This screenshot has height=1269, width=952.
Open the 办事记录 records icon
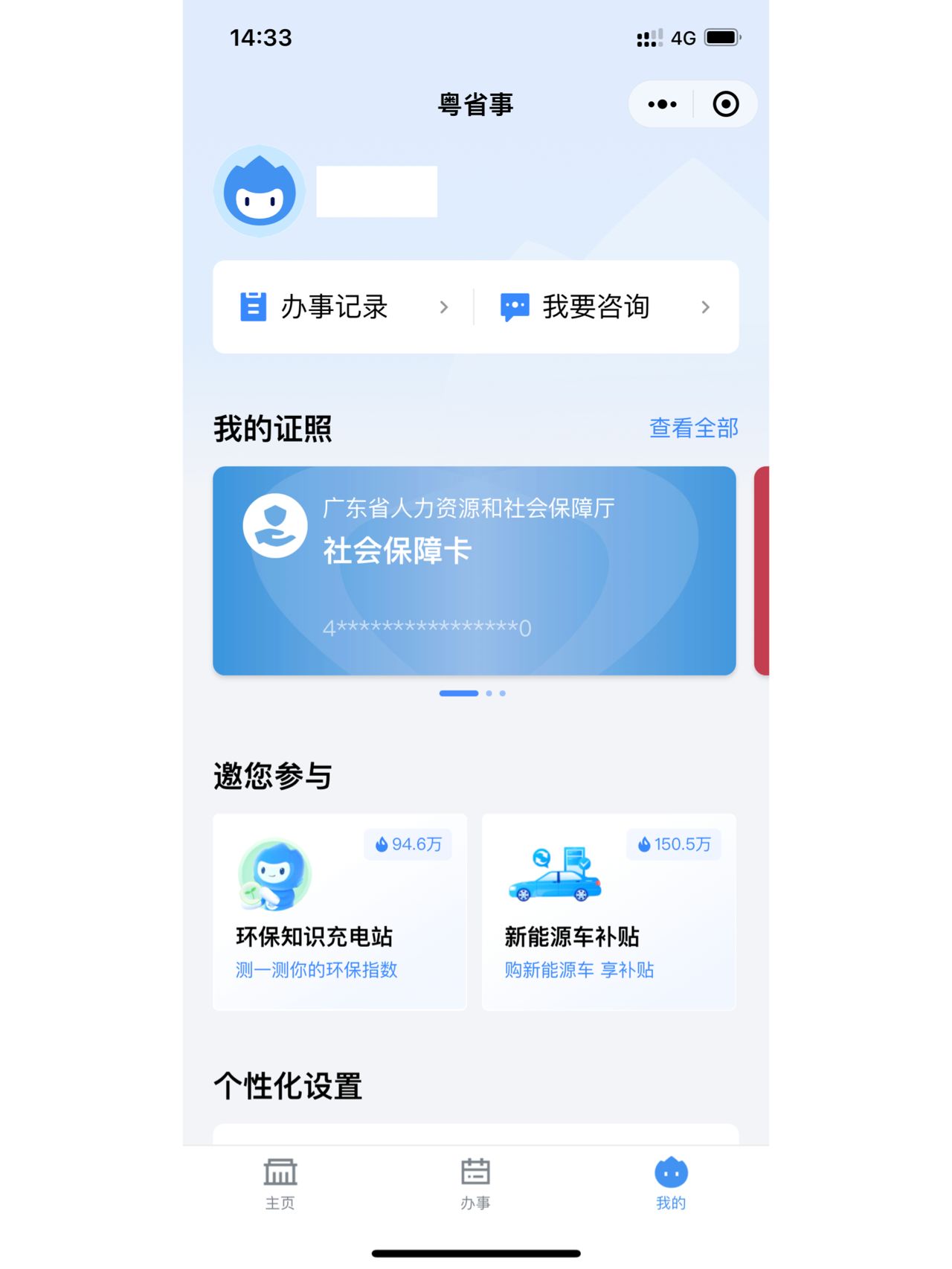point(253,306)
